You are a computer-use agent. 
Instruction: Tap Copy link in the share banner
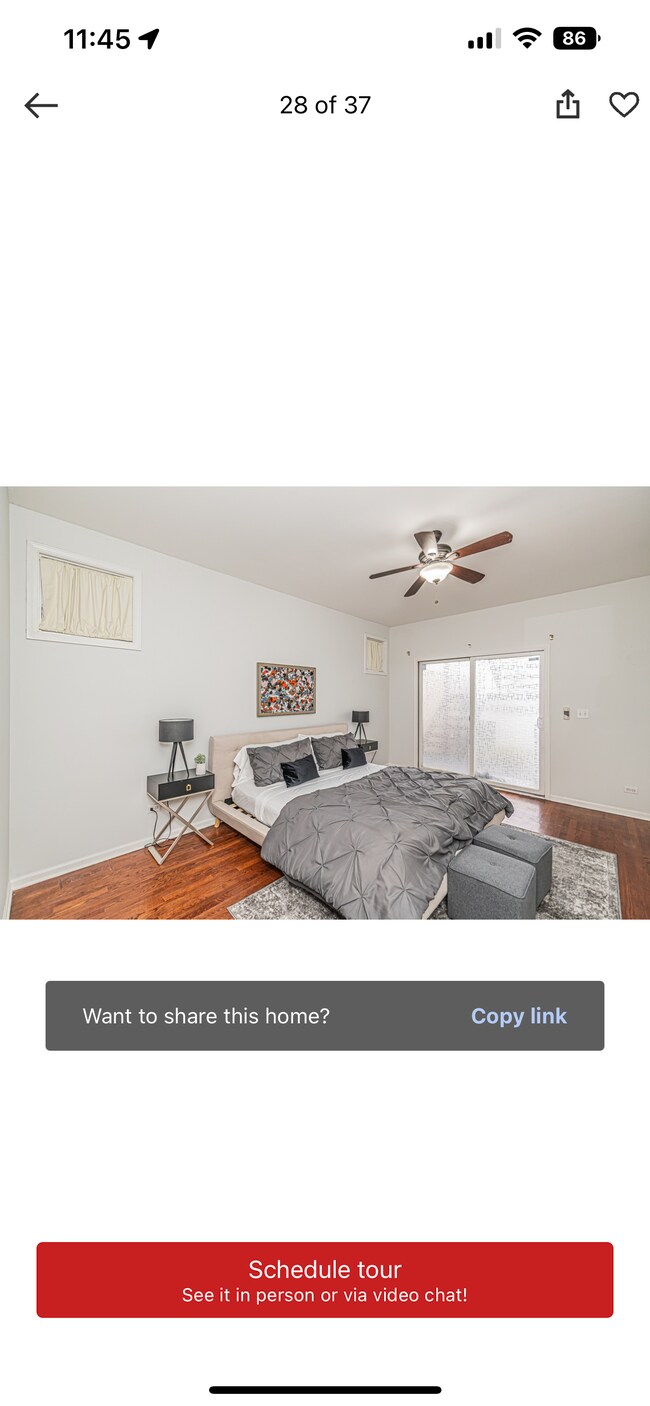(x=518, y=1016)
